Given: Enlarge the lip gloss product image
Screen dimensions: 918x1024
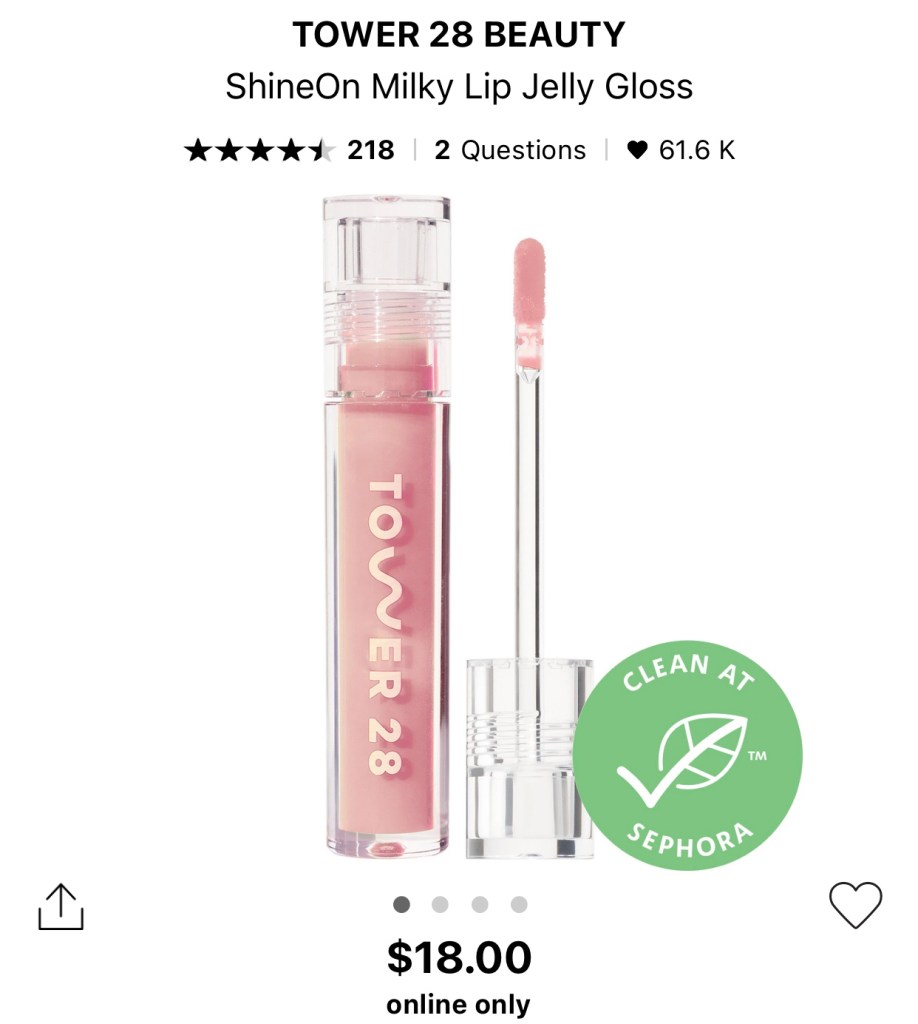Looking at the screenshot, I should coord(458,530).
